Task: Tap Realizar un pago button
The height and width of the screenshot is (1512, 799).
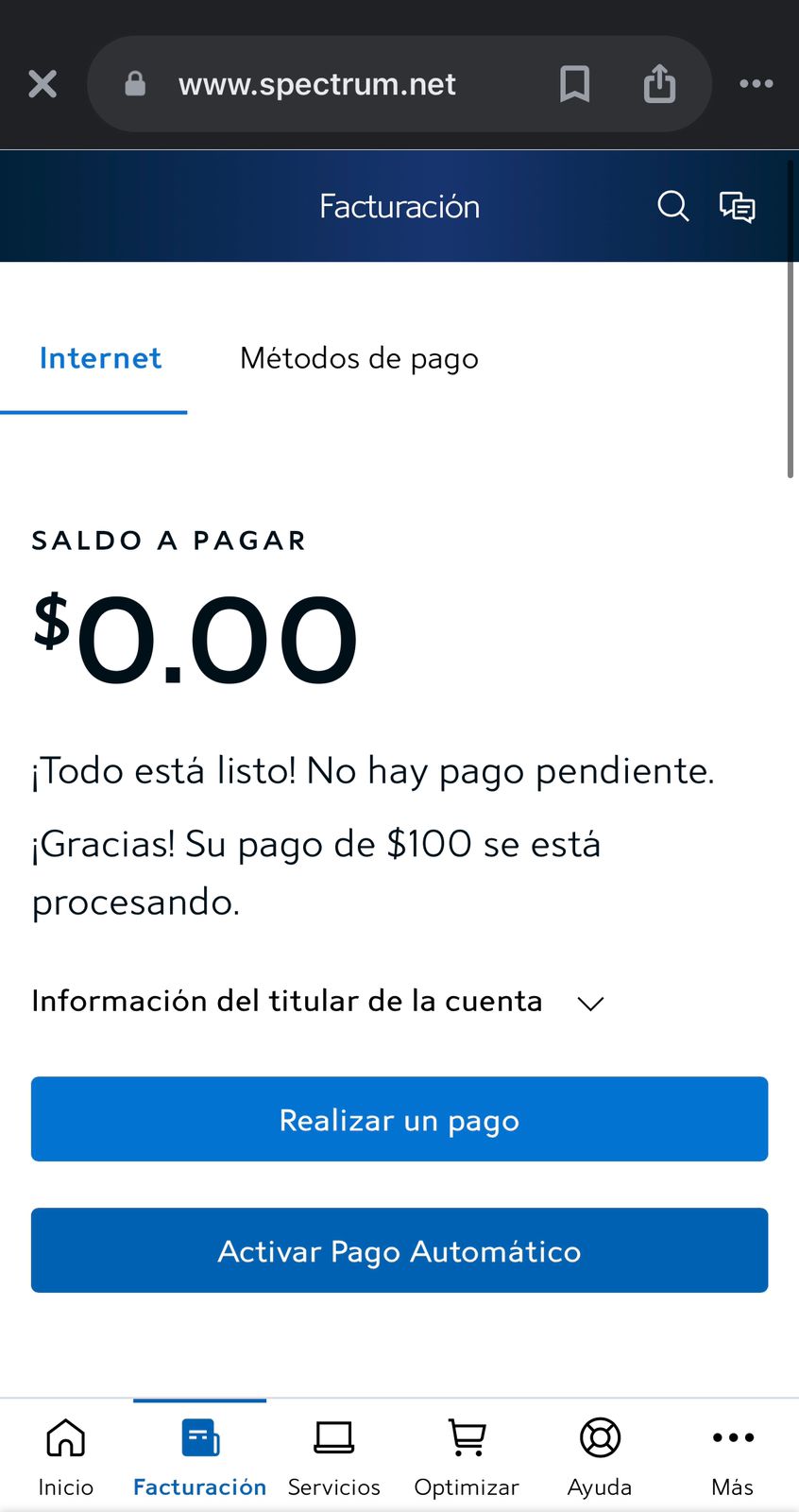Action: [399, 1120]
